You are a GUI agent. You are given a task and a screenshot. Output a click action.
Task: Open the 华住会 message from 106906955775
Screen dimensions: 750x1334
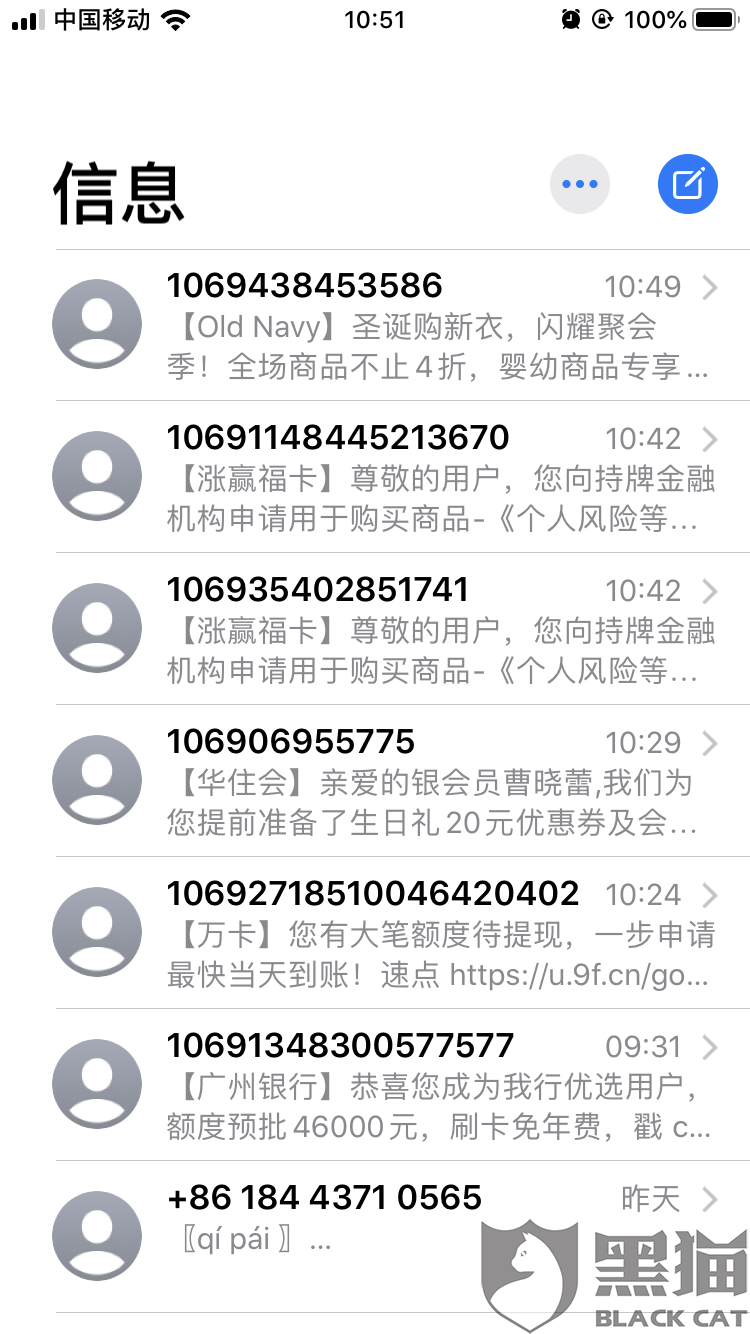pos(438,782)
